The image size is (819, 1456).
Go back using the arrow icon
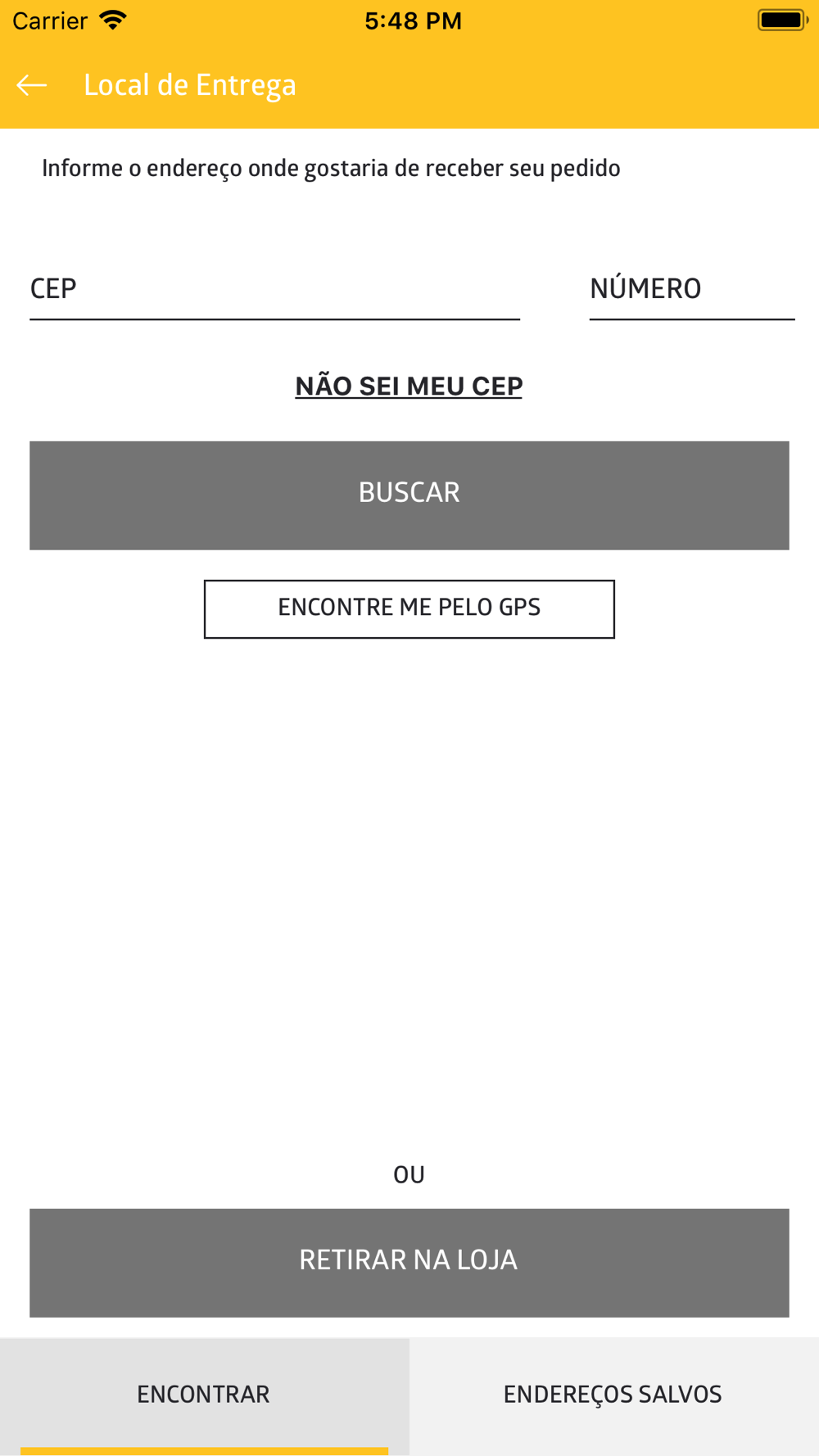tap(32, 85)
